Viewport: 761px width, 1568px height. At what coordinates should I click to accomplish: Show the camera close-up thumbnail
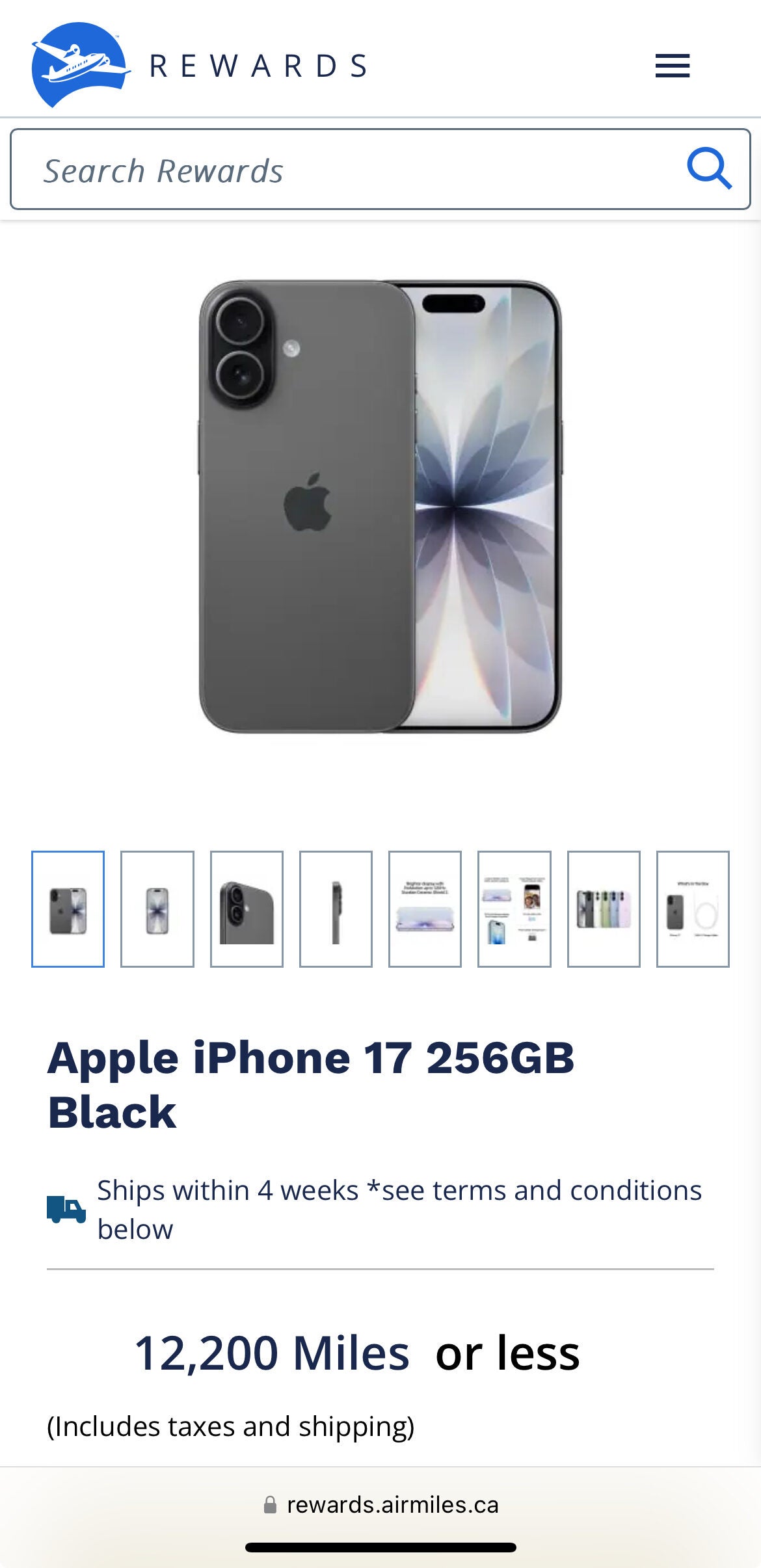click(247, 909)
